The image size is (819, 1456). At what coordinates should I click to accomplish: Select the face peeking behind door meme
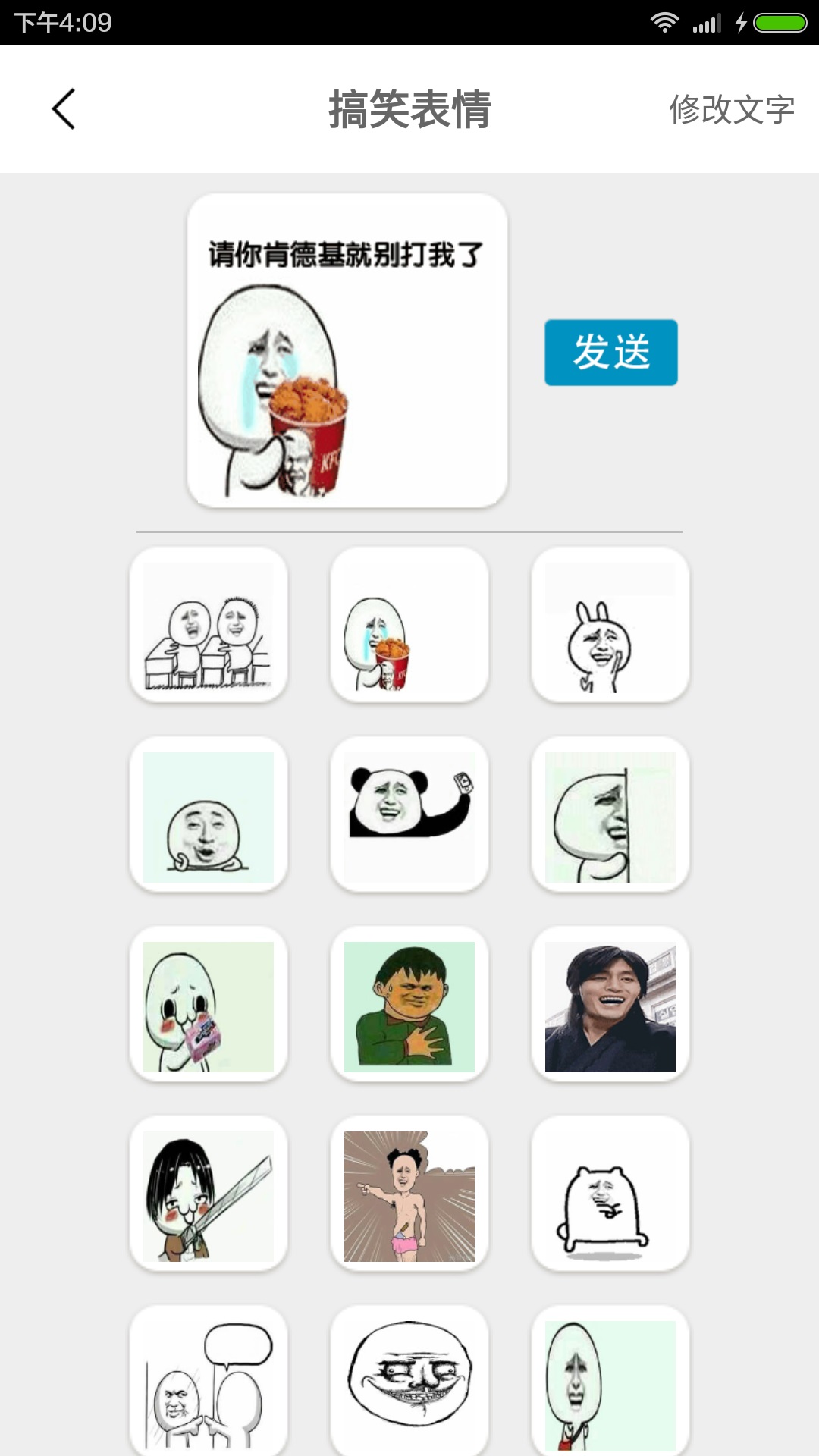[610, 815]
